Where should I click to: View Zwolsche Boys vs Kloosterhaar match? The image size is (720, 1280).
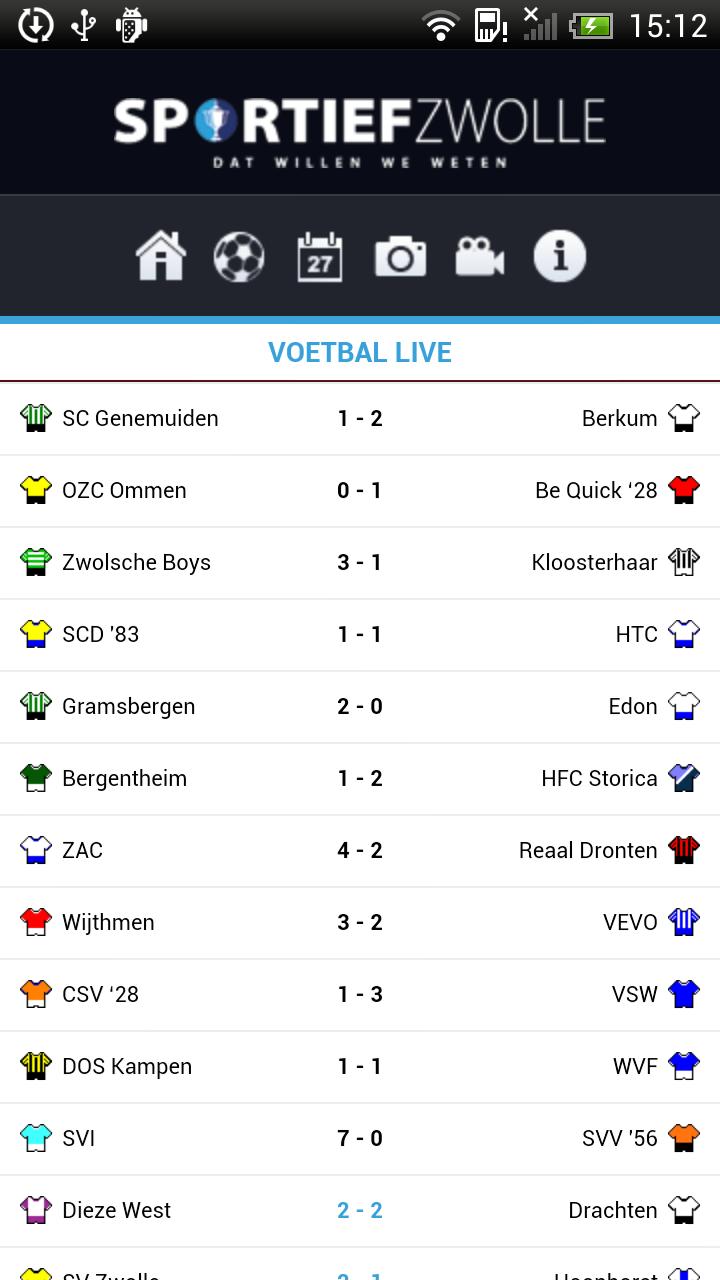coord(360,562)
